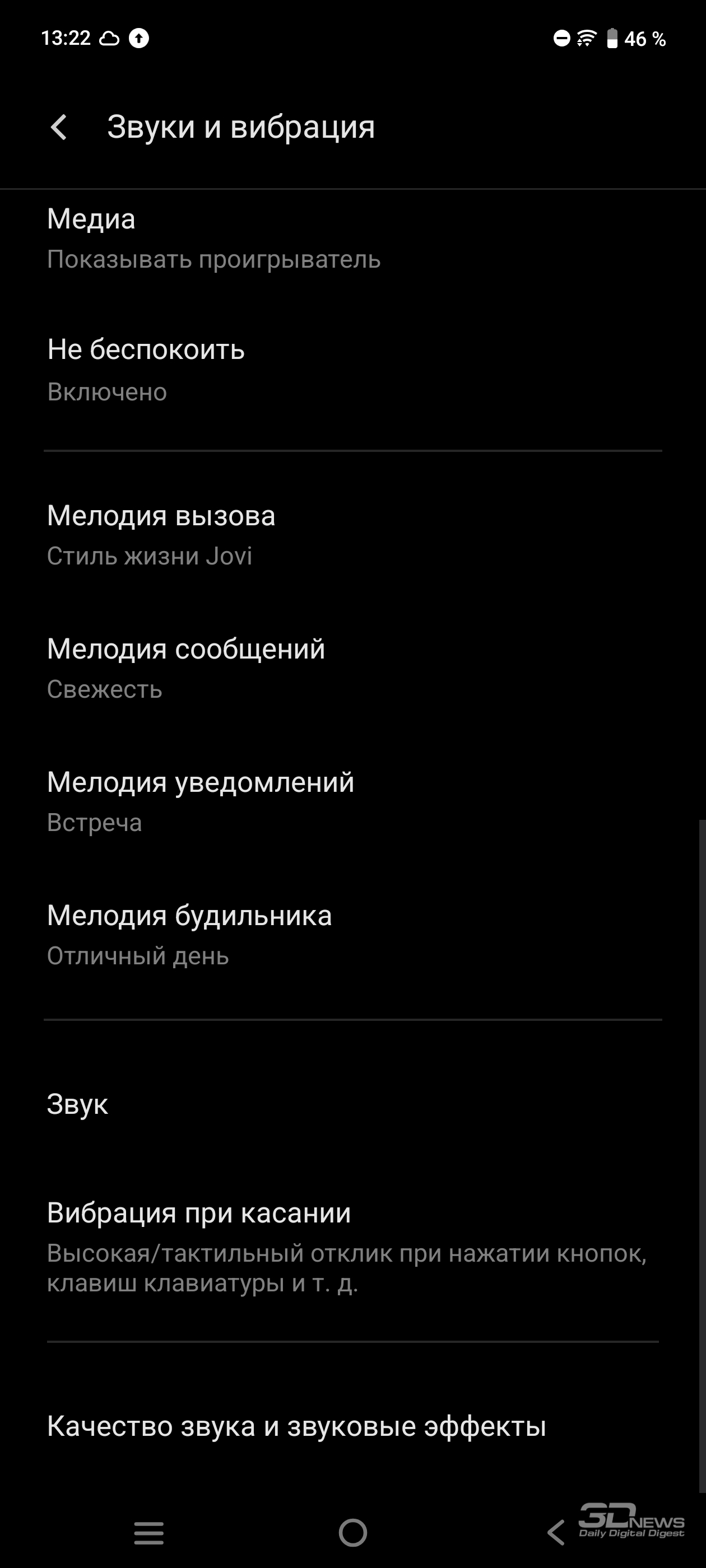Screen dimensions: 706x1568
Task: Change the Мелодия вызова ringtone
Action: click(352, 535)
